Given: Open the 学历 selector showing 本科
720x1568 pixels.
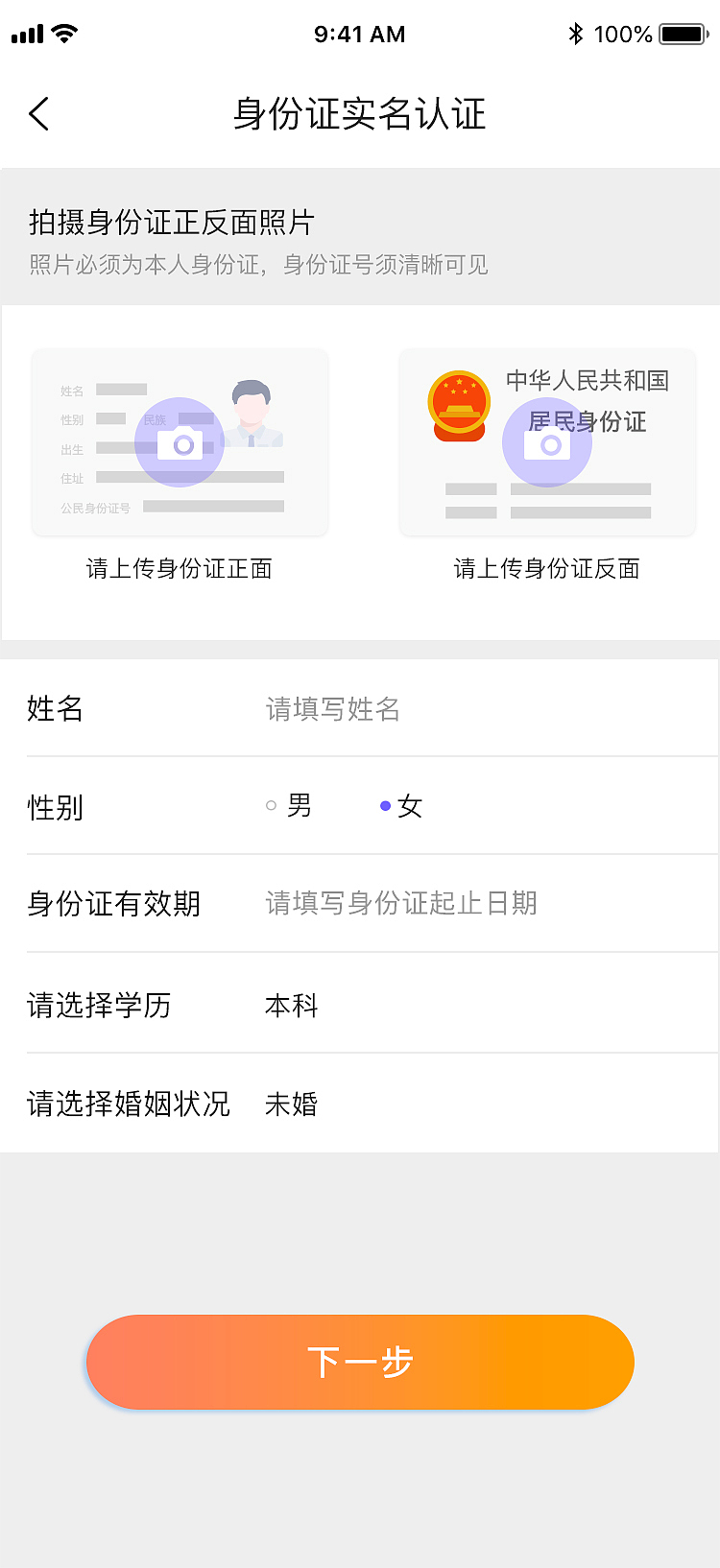Looking at the screenshot, I should (x=291, y=1005).
